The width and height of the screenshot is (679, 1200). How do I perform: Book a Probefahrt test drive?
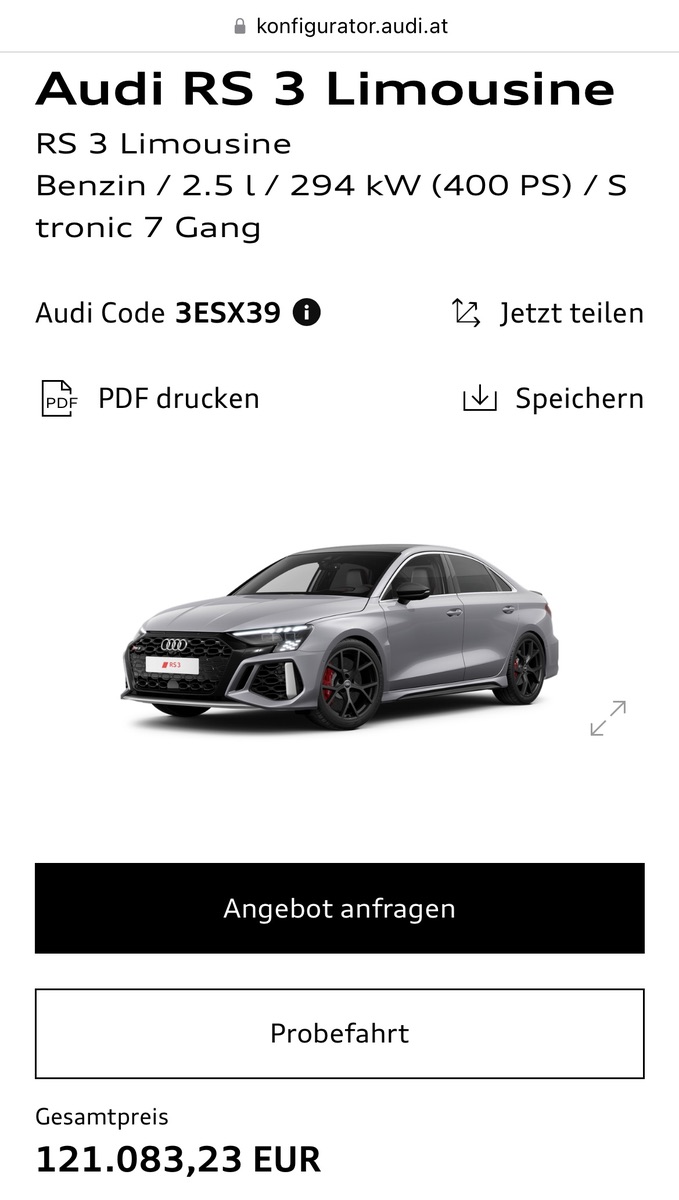tap(339, 1033)
